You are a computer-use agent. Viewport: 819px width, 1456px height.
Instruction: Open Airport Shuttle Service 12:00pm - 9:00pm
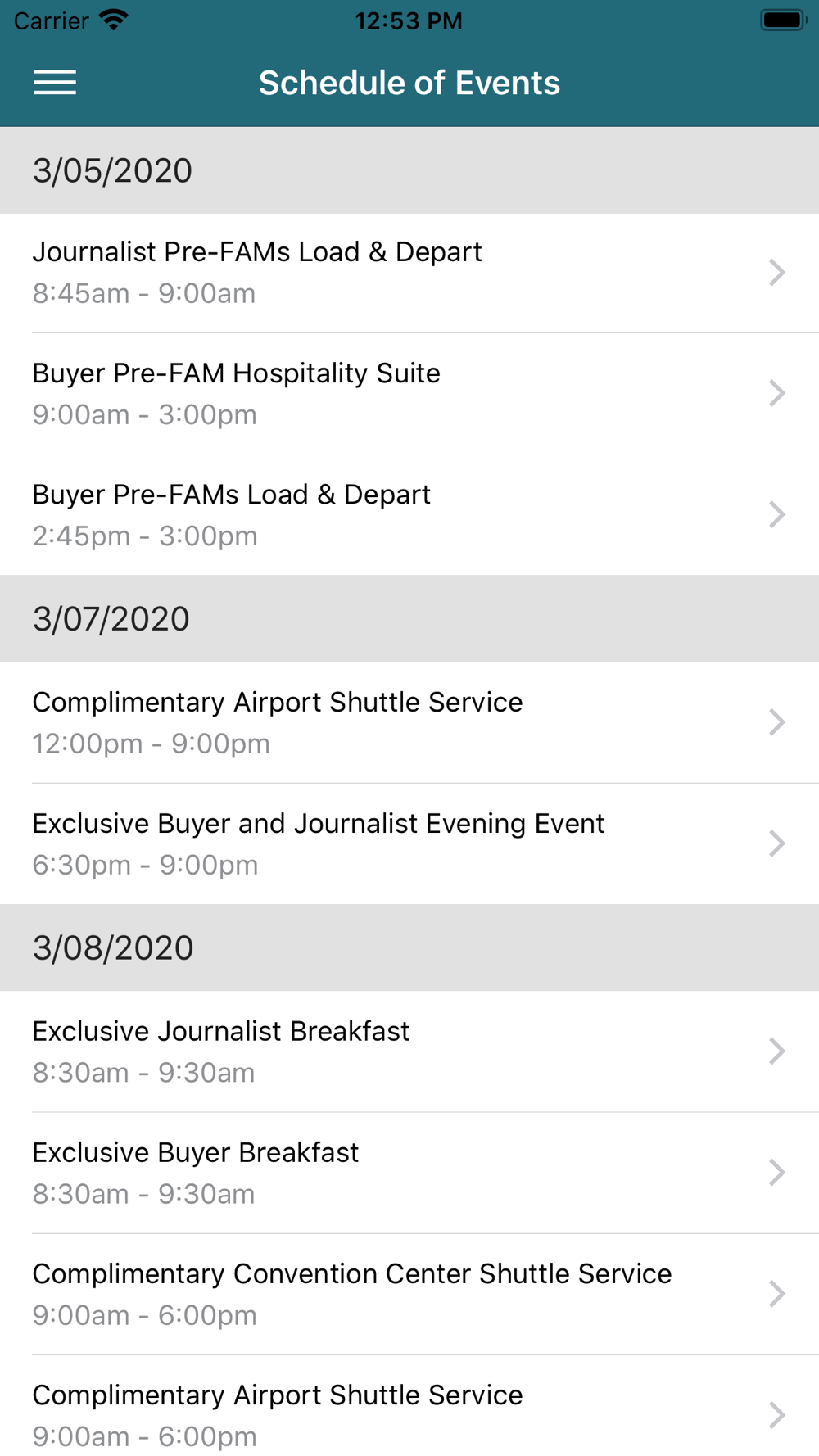point(409,722)
